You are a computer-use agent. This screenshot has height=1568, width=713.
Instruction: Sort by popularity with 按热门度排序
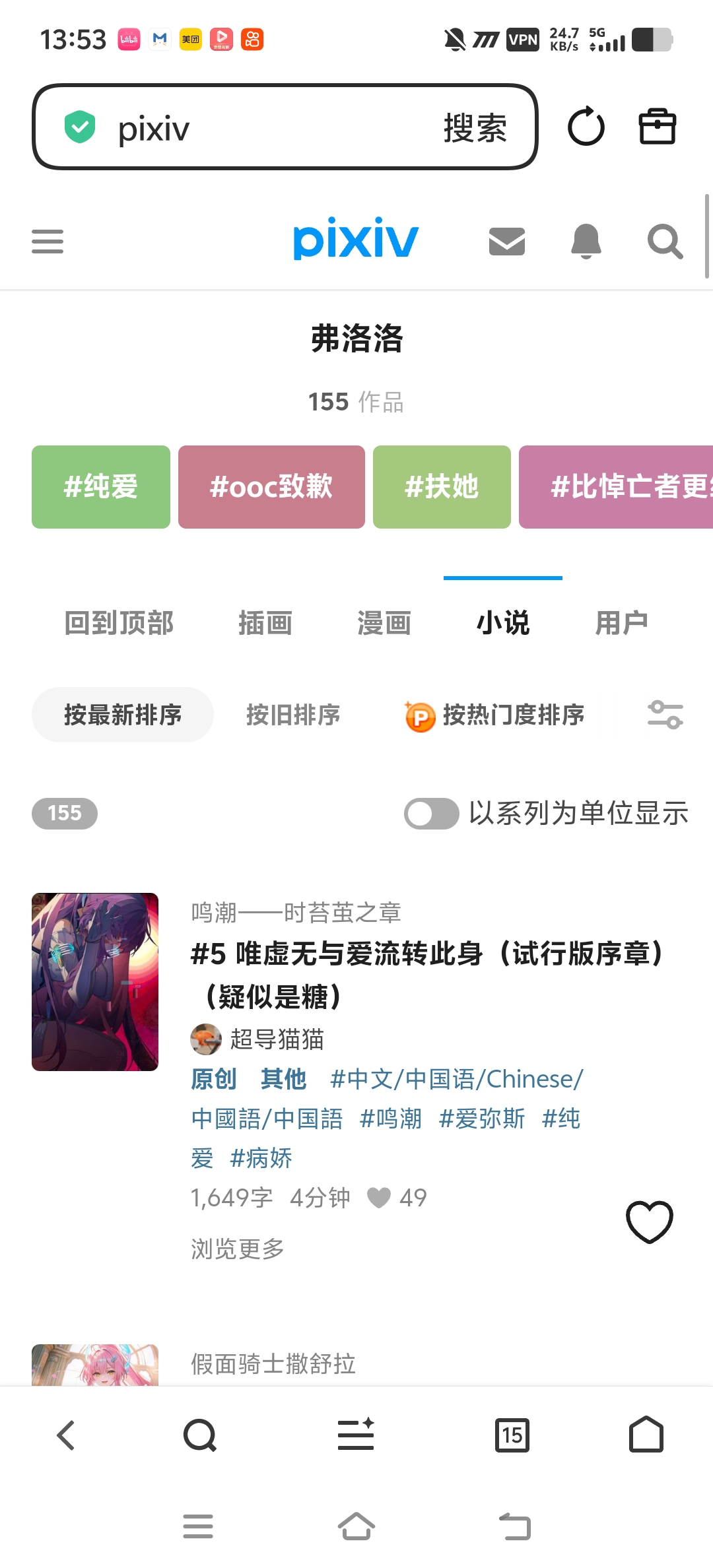495,715
